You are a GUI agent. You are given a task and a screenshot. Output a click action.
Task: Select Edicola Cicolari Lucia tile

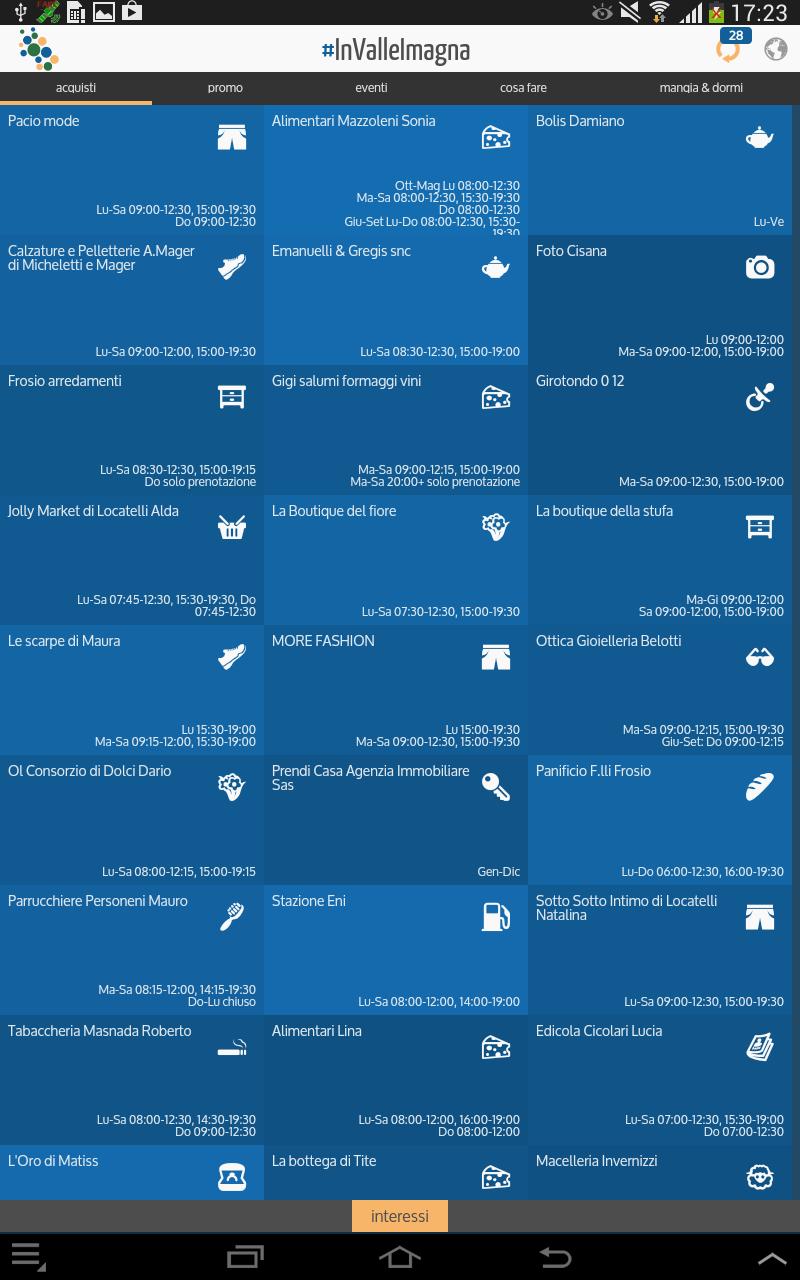[659, 1080]
